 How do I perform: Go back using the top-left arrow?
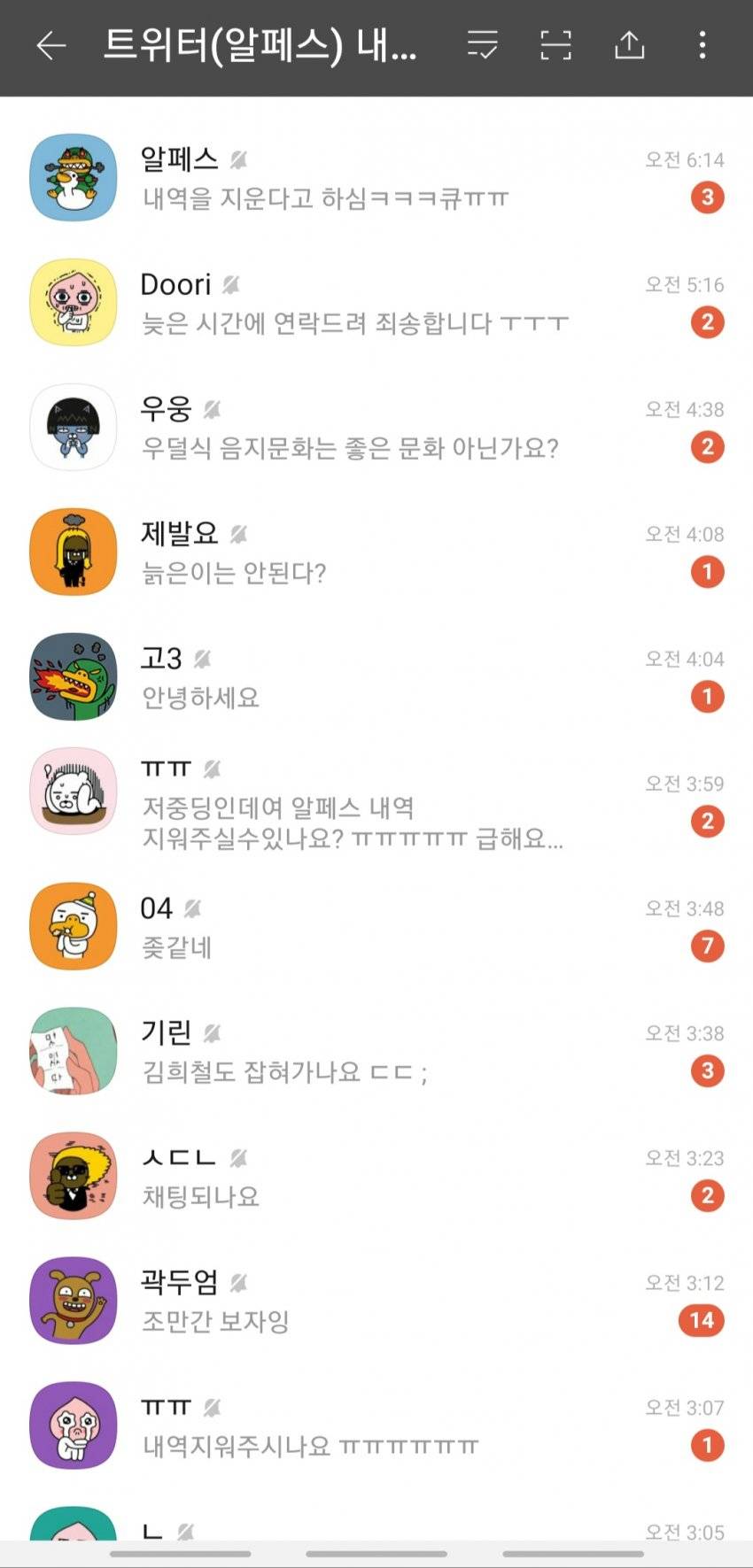[x=51, y=46]
